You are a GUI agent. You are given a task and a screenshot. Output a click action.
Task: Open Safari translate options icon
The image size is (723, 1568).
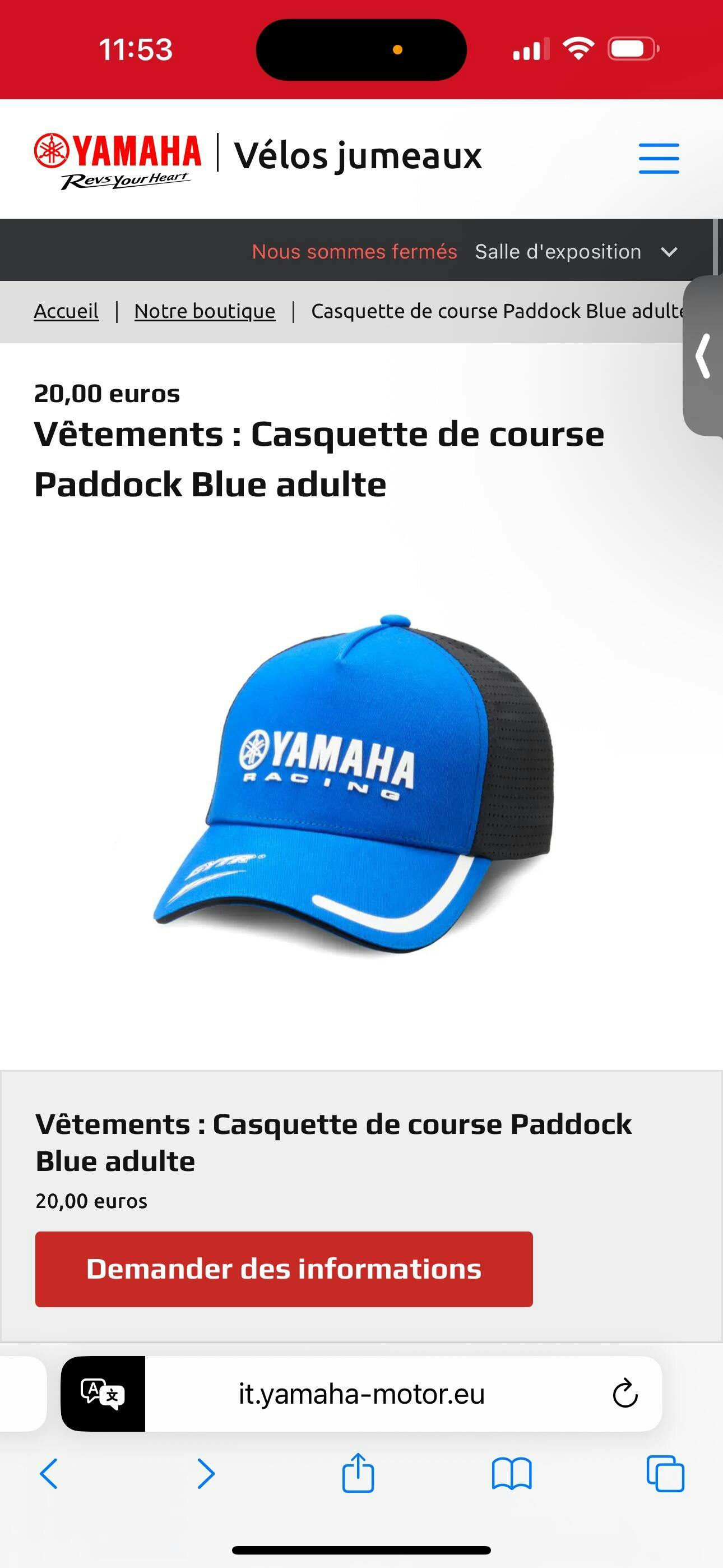coord(103,1393)
